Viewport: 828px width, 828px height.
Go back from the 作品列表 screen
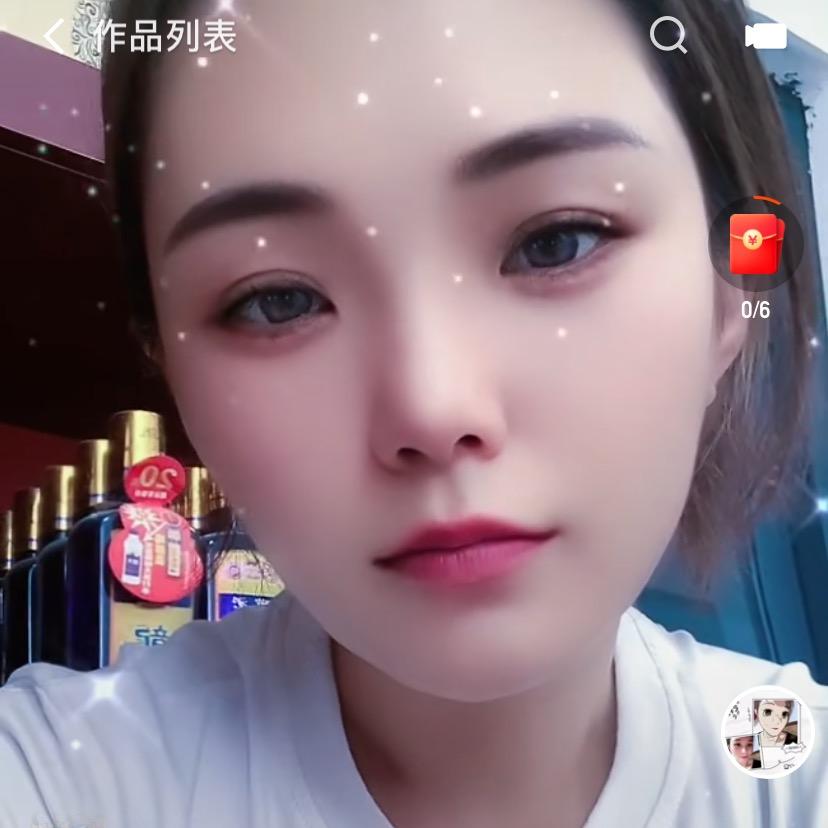(x=54, y=37)
